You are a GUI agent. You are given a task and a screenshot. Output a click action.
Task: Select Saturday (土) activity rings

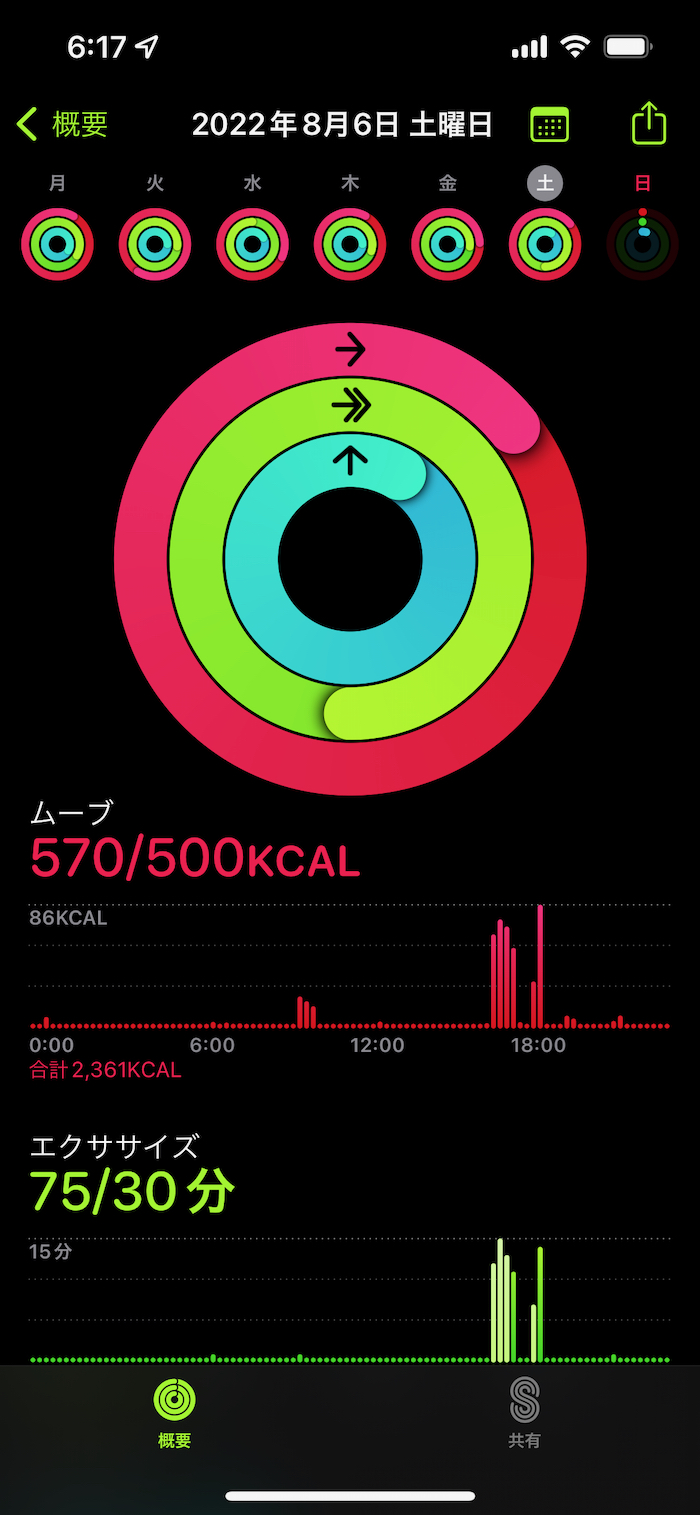click(545, 244)
